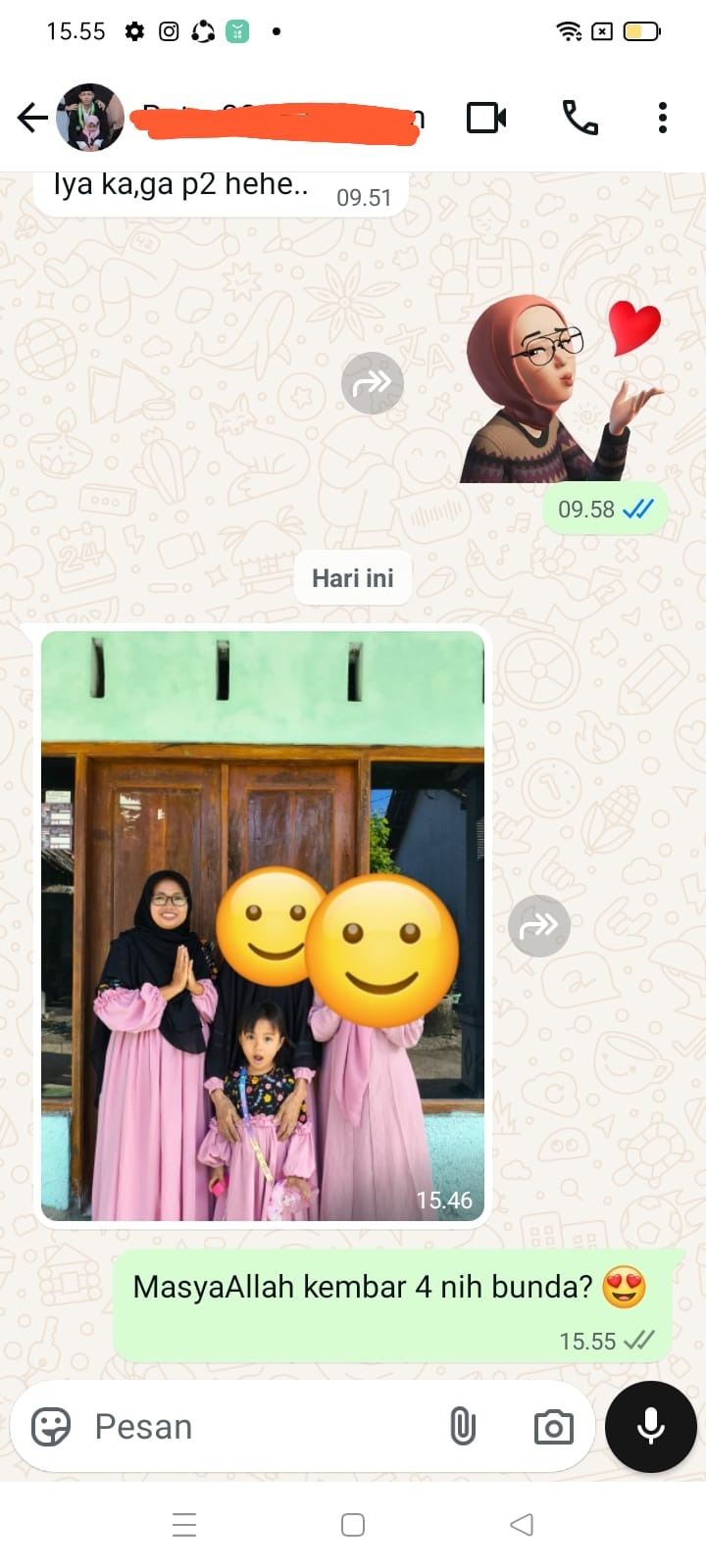
Task: Open the contact's profile picture
Action: (90, 118)
